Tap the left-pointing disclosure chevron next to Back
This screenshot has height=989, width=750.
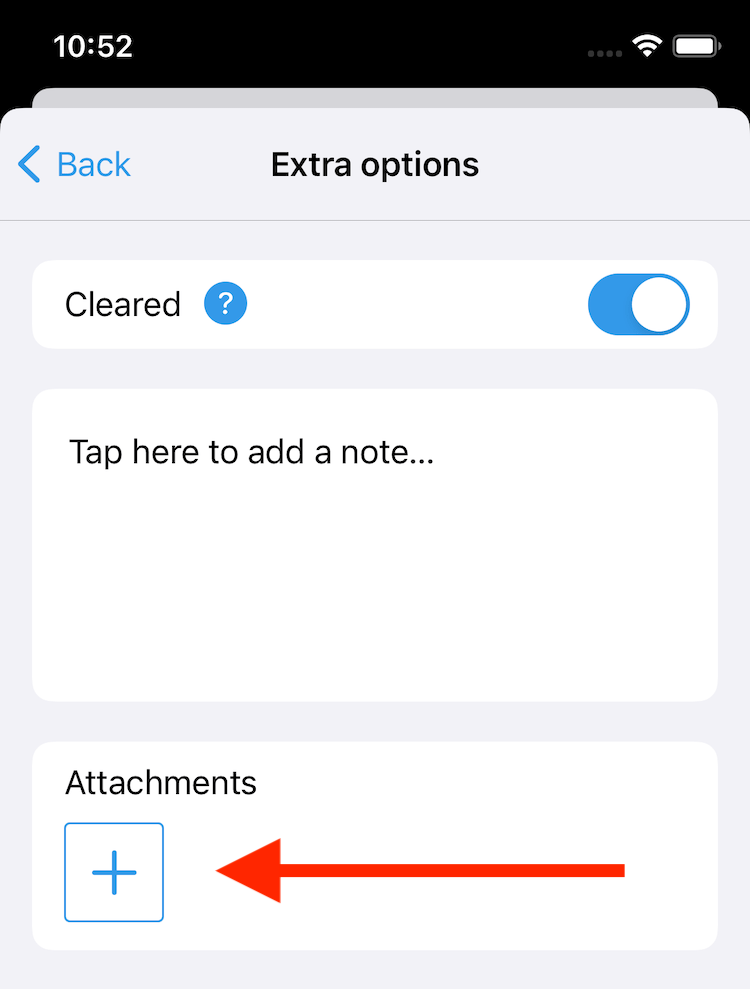pyautogui.click(x=28, y=164)
